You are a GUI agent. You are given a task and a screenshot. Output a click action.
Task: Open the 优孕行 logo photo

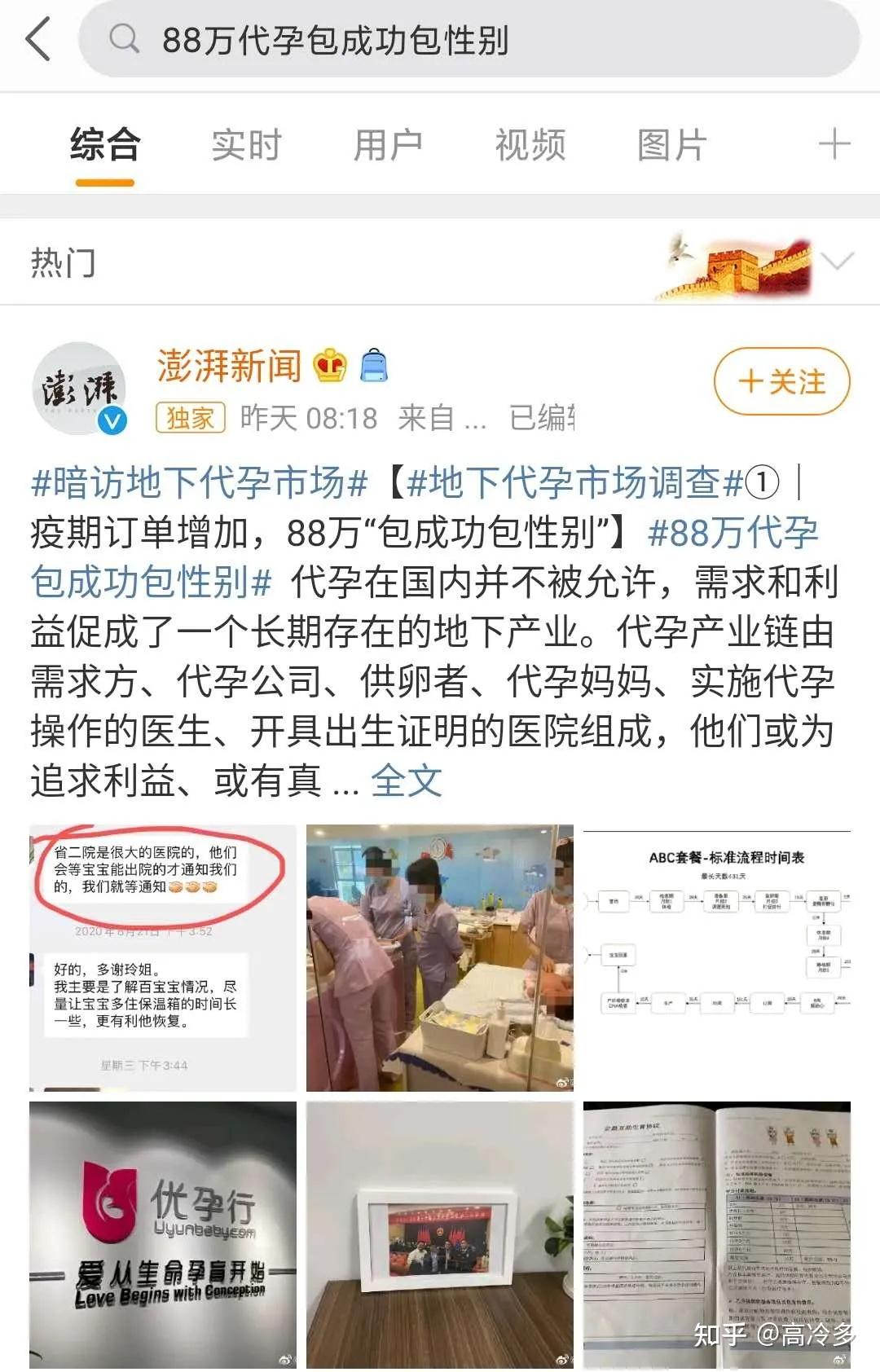click(163, 1234)
